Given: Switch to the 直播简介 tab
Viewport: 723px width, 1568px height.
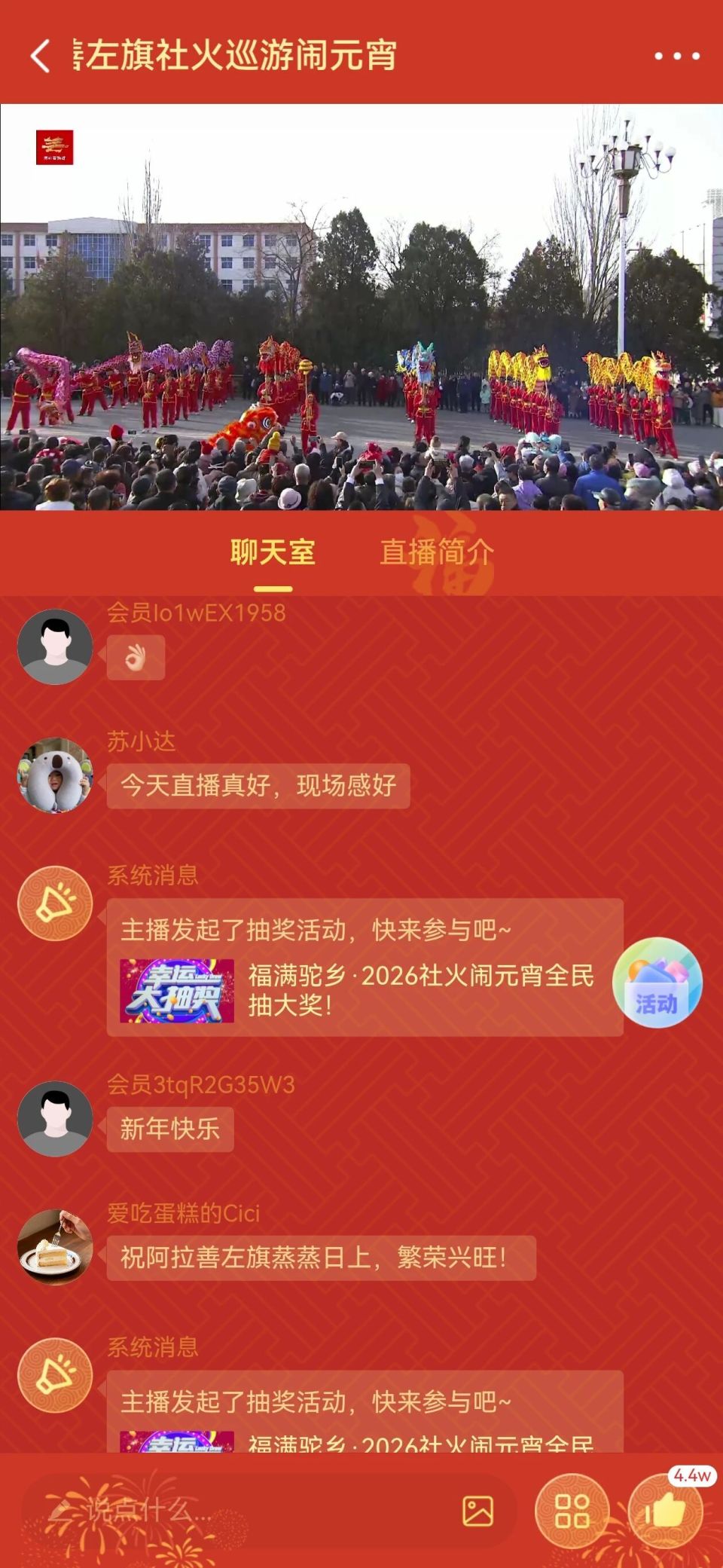Looking at the screenshot, I should tap(435, 552).
